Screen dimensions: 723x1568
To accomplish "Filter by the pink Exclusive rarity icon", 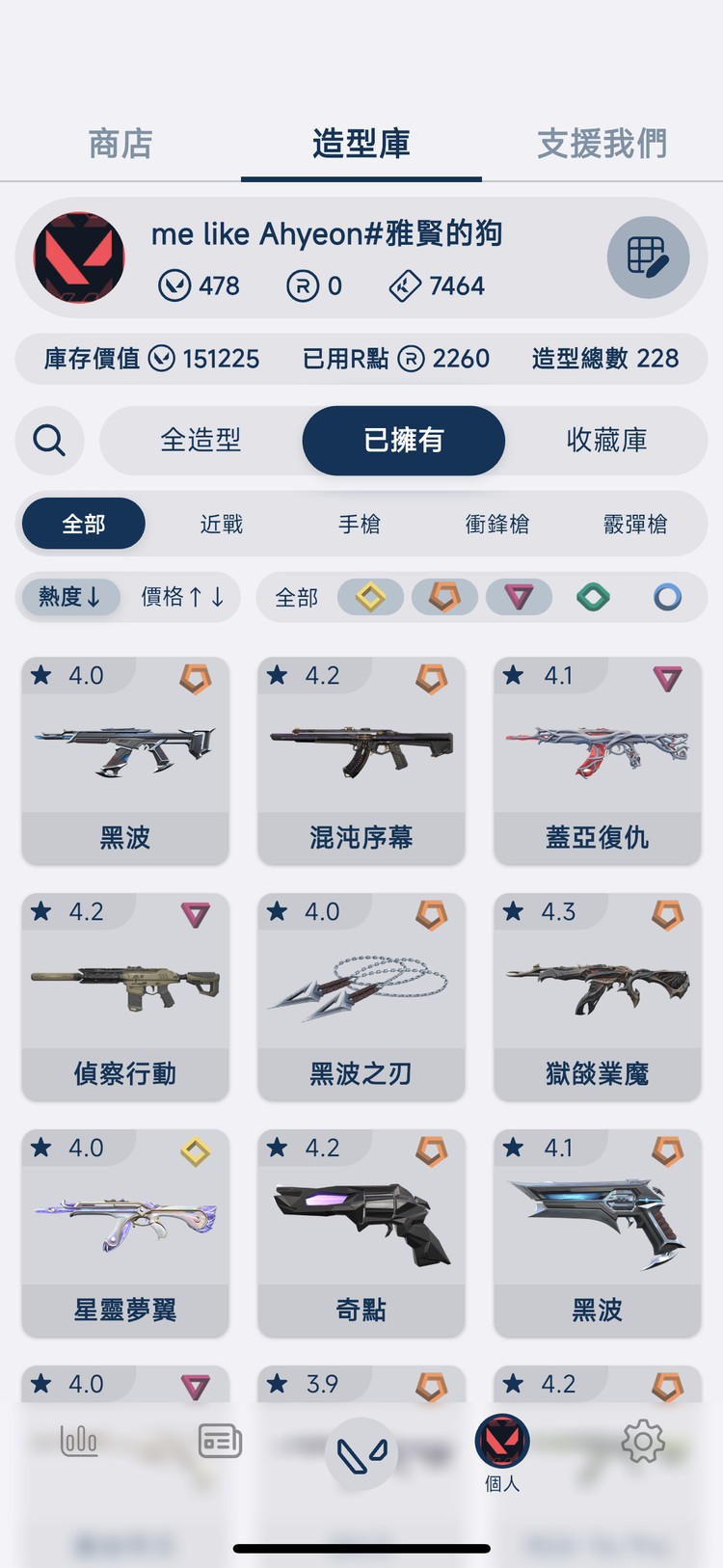I will 519,597.
